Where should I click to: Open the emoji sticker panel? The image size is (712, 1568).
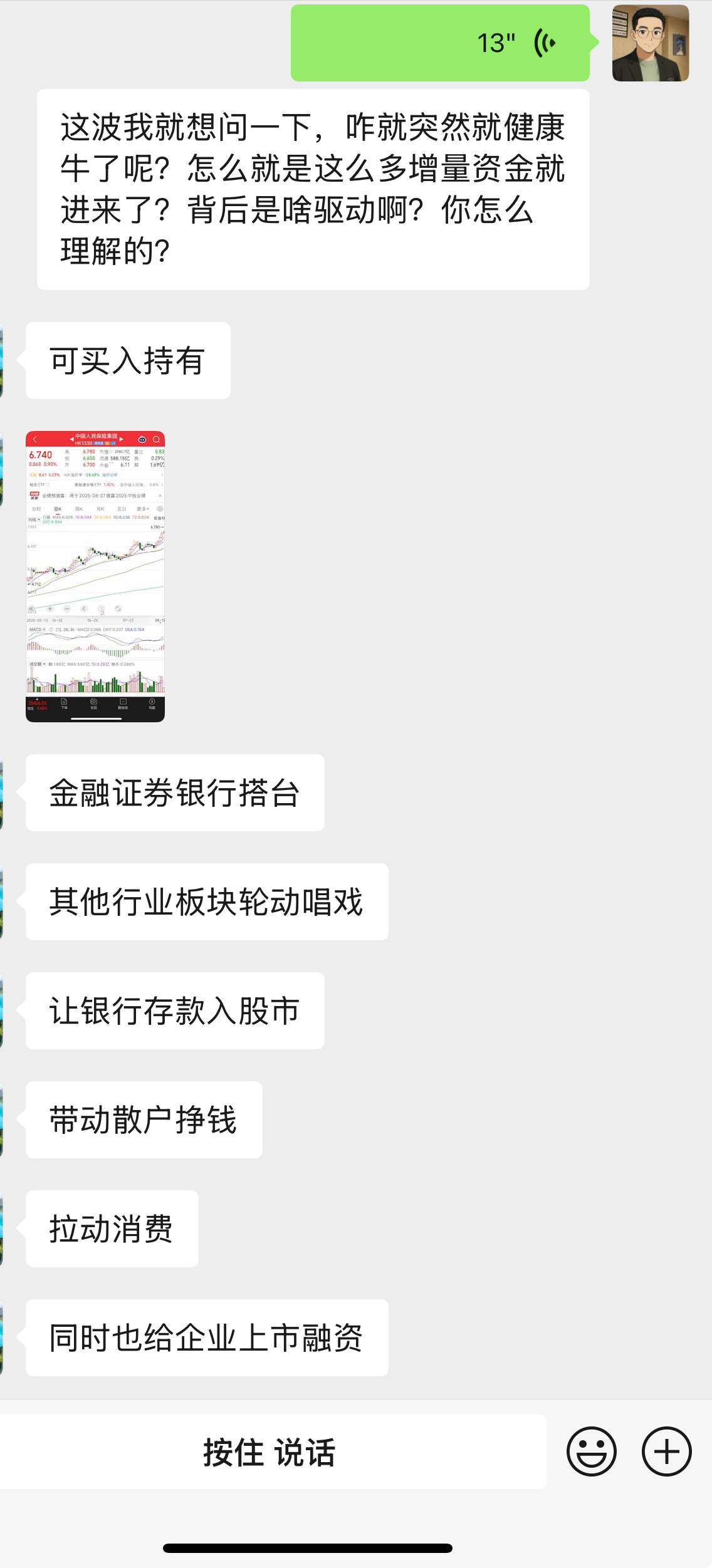click(x=592, y=1451)
